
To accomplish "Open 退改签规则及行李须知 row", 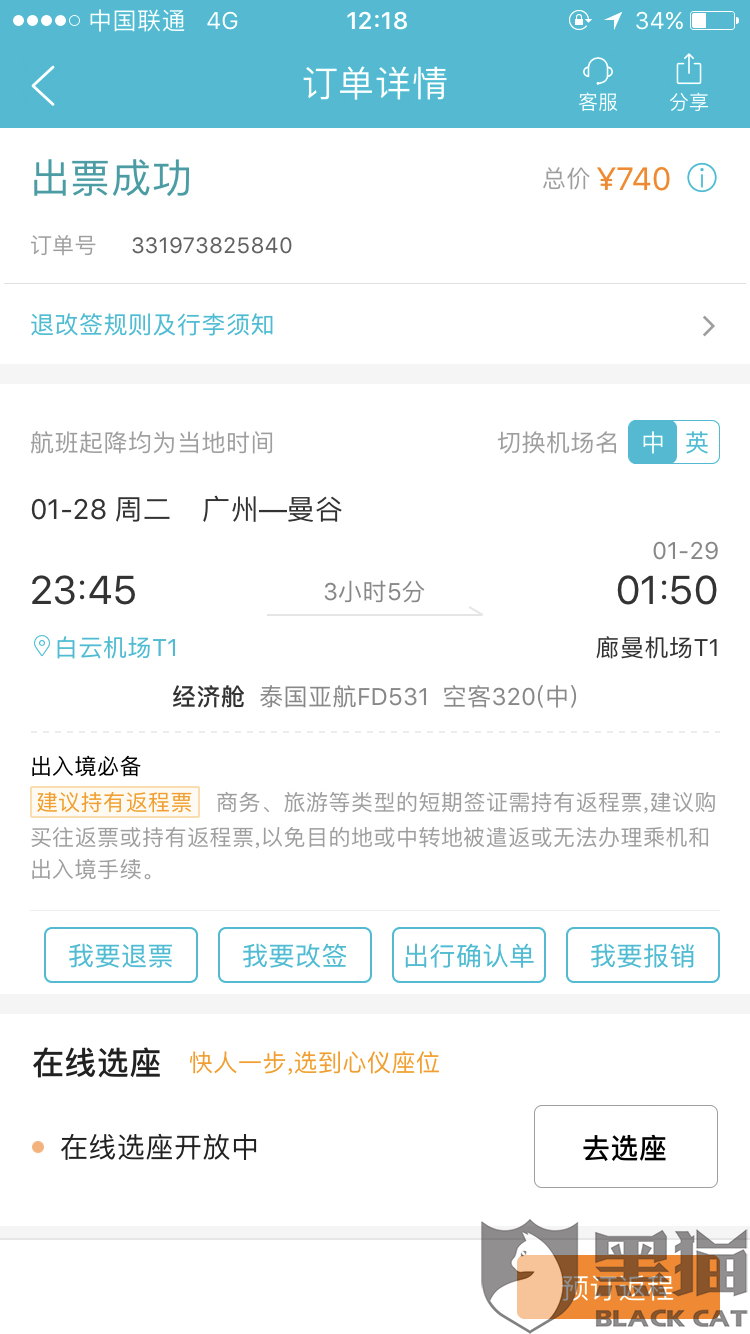I will [375, 325].
